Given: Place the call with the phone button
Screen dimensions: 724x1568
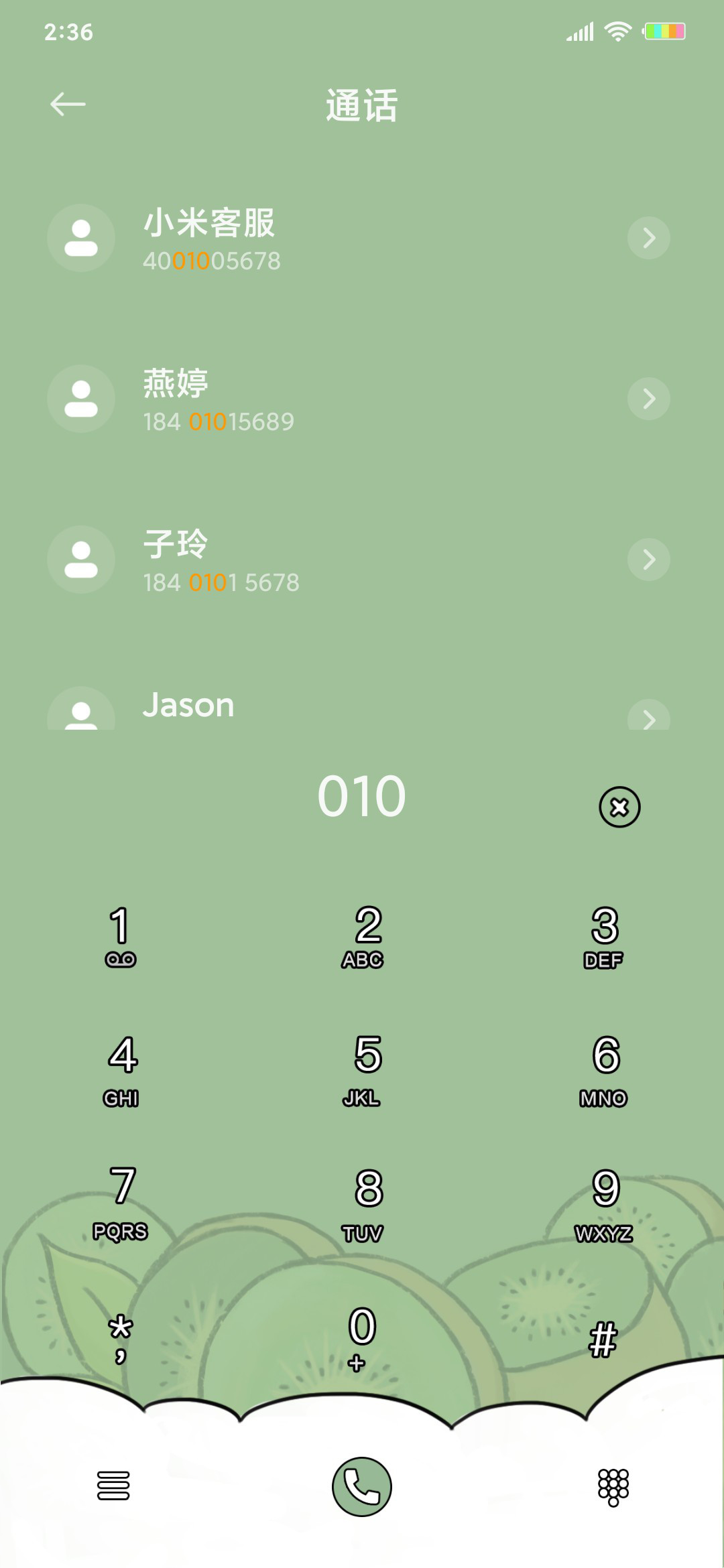Looking at the screenshot, I should coord(362,1486).
